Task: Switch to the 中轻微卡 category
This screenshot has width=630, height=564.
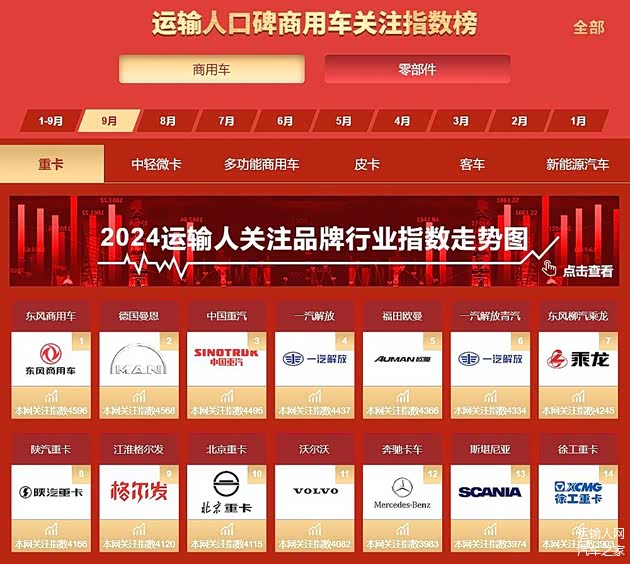Action: (x=157, y=164)
